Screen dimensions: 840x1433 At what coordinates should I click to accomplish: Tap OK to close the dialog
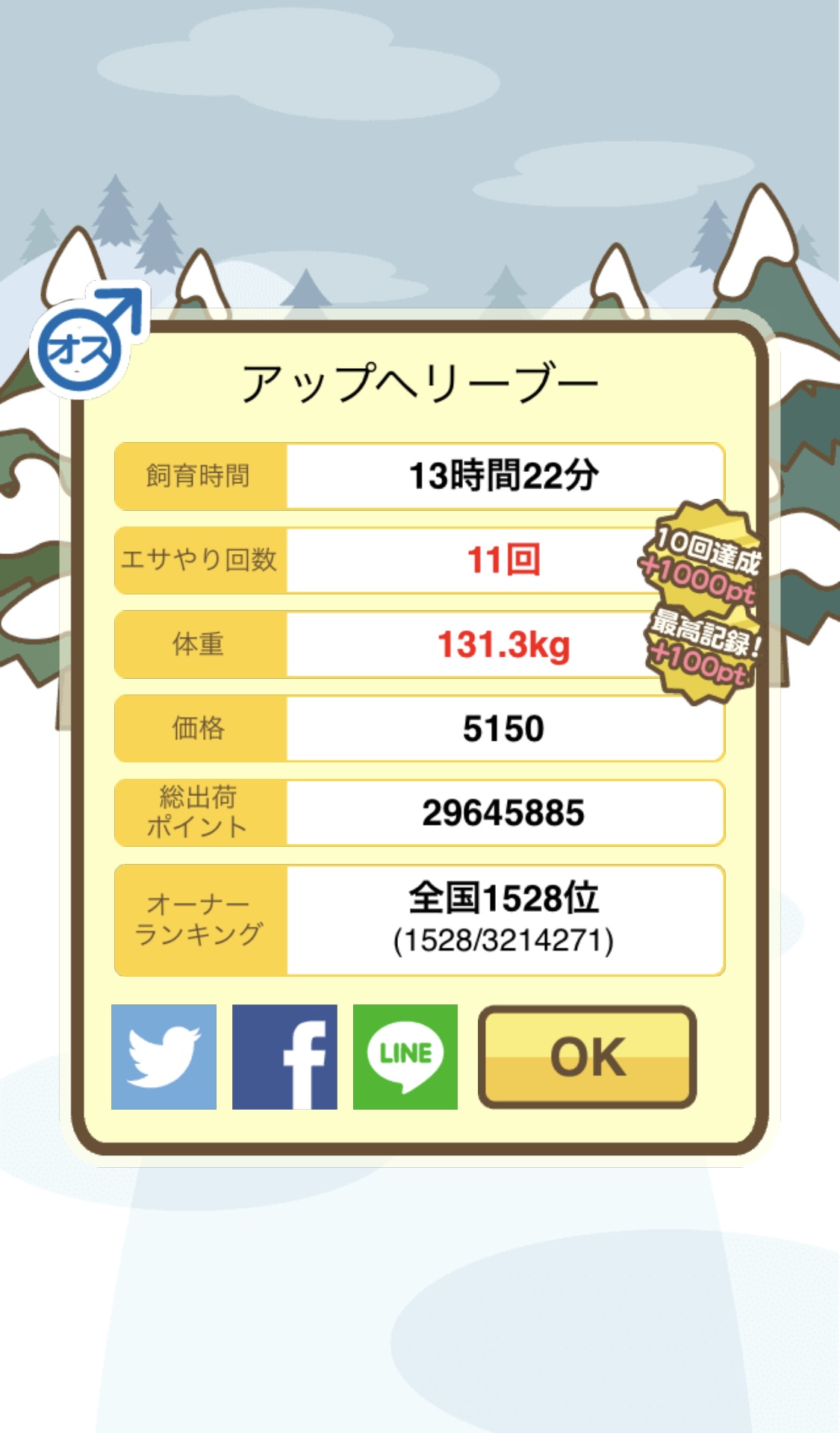[x=588, y=1057]
